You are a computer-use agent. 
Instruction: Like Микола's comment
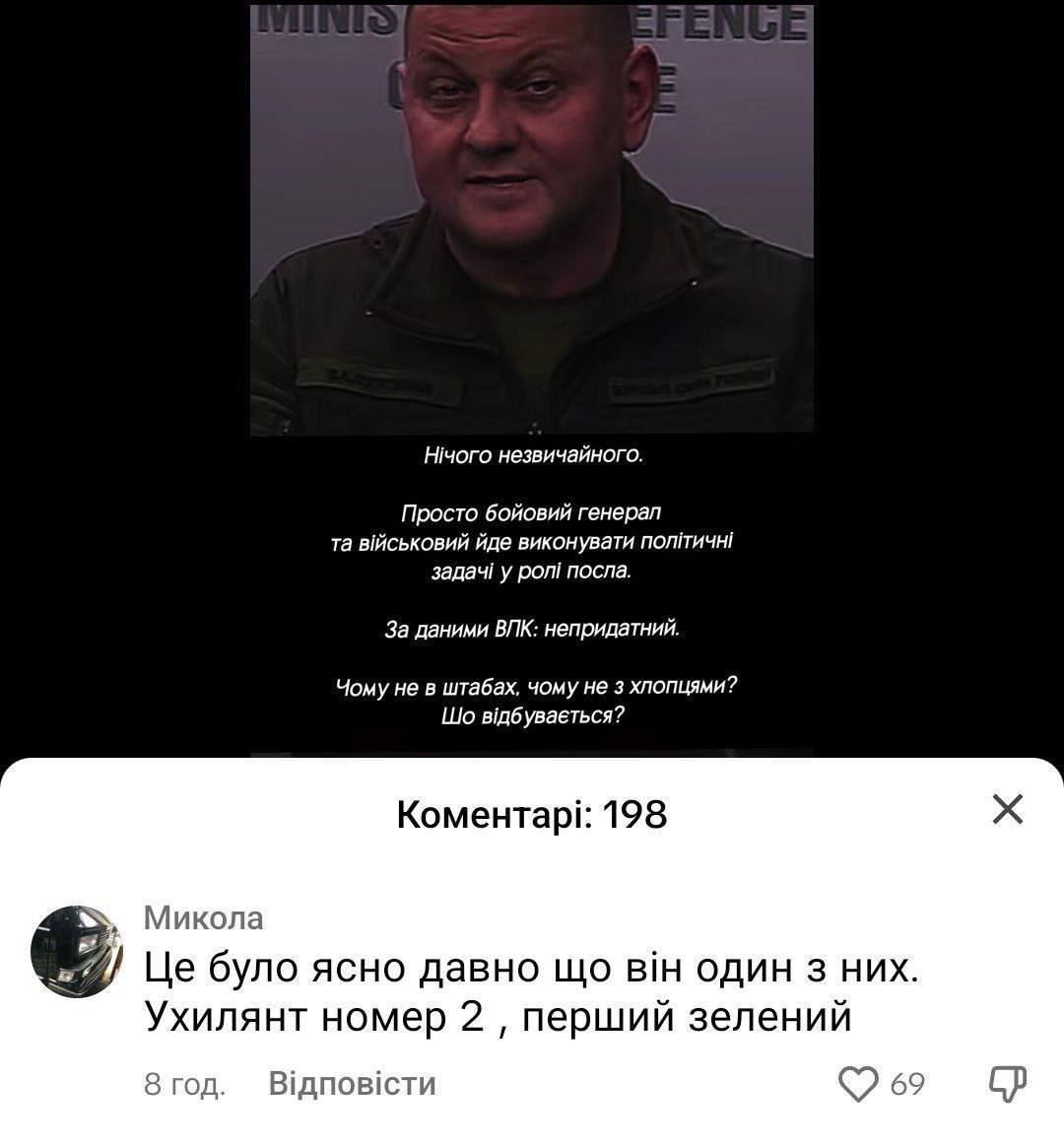[x=859, y=1084]
